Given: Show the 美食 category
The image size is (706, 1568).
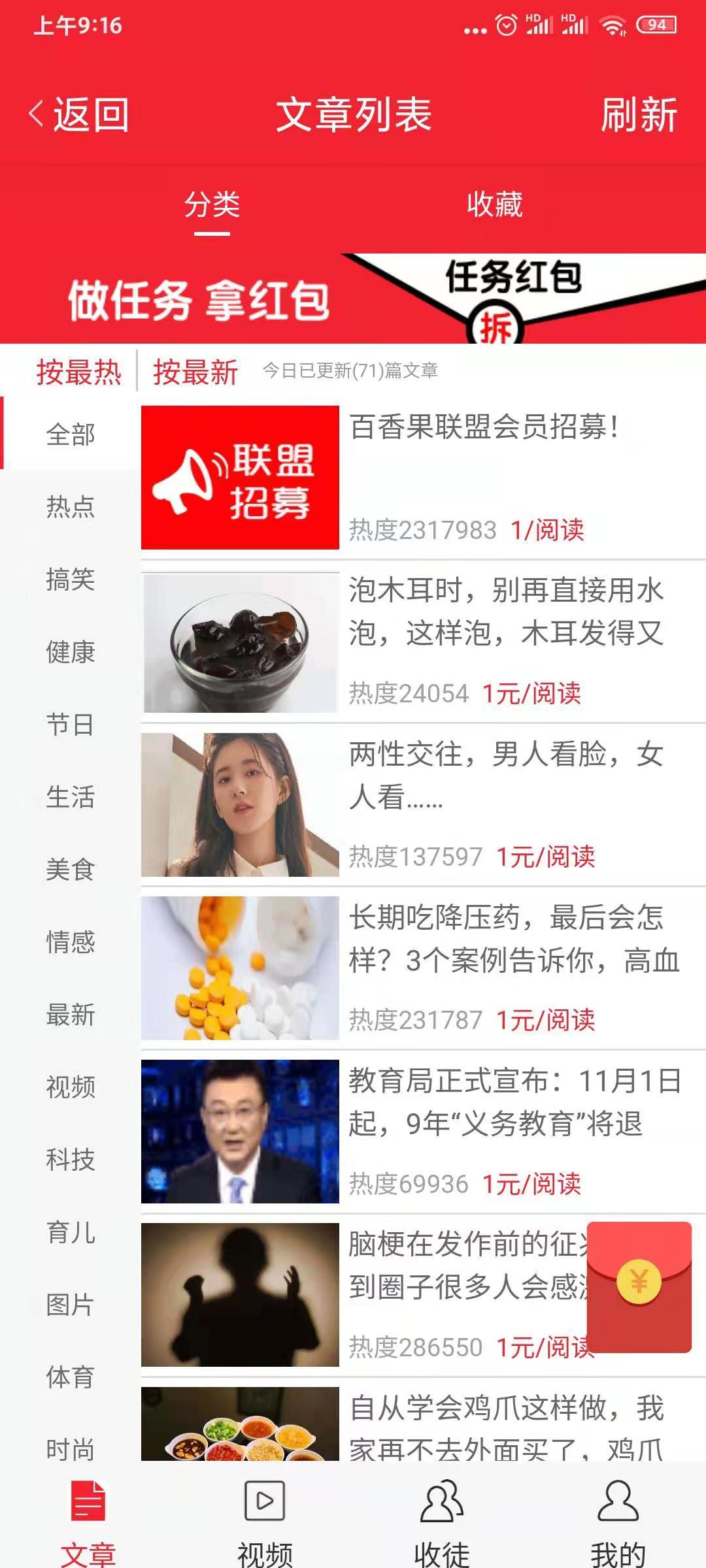Looking at the screenshot, I should pos(71,870).
